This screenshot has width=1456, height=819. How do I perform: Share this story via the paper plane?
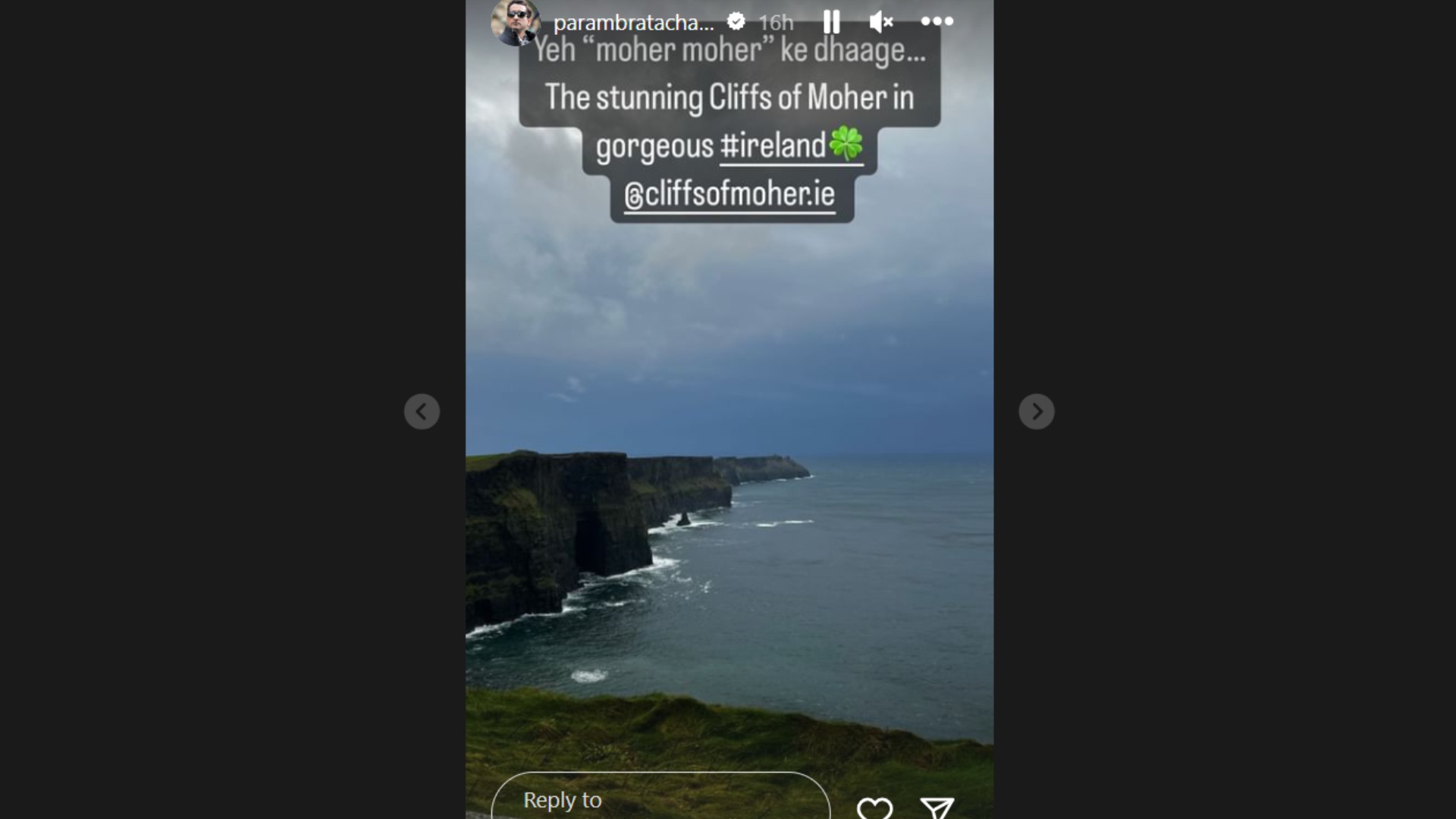[x=937, y=808]
